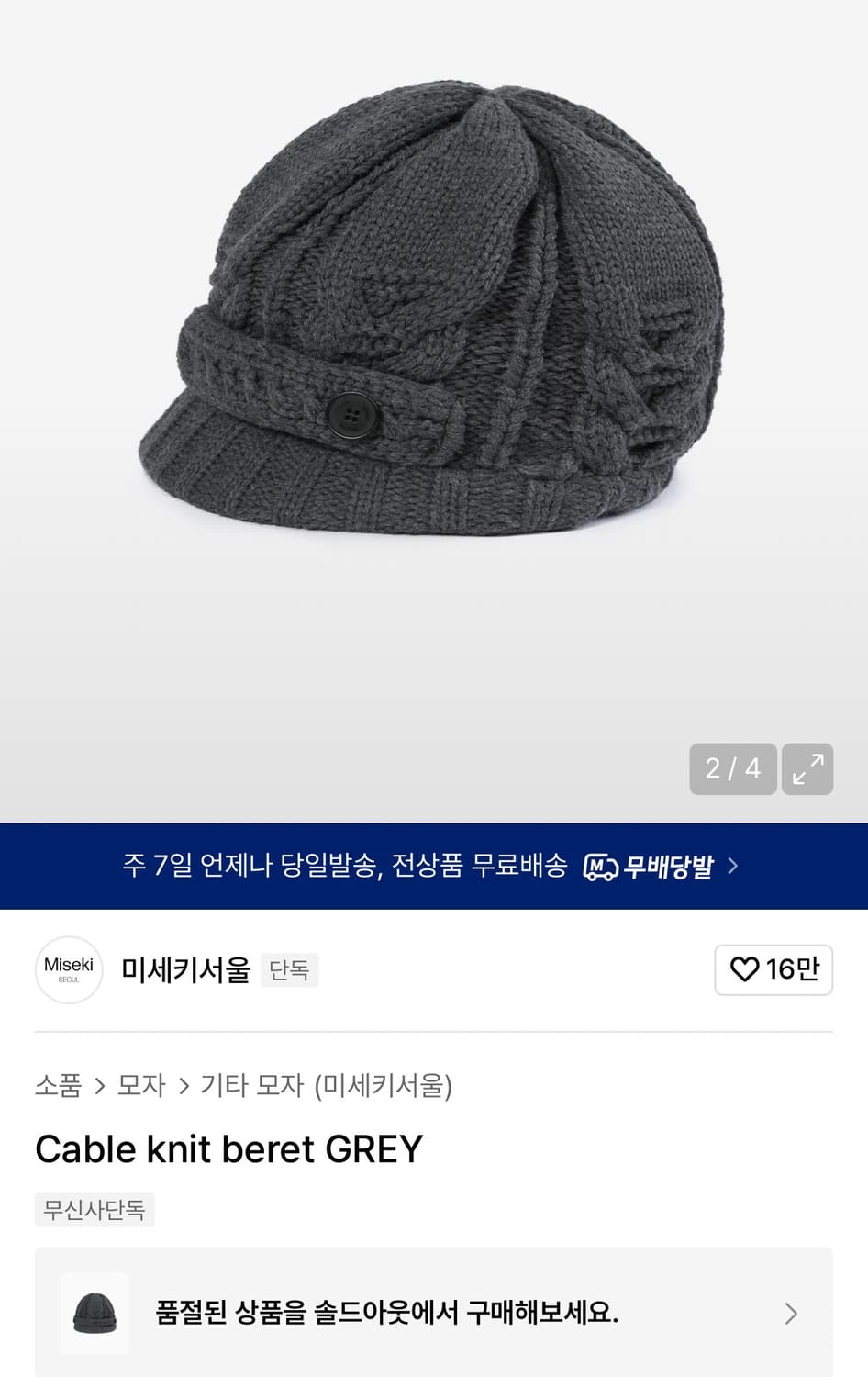Open the 기타 모자 (미세키서울) category link
This screenshot has width=868, height=1377.
click(326, 1085)
